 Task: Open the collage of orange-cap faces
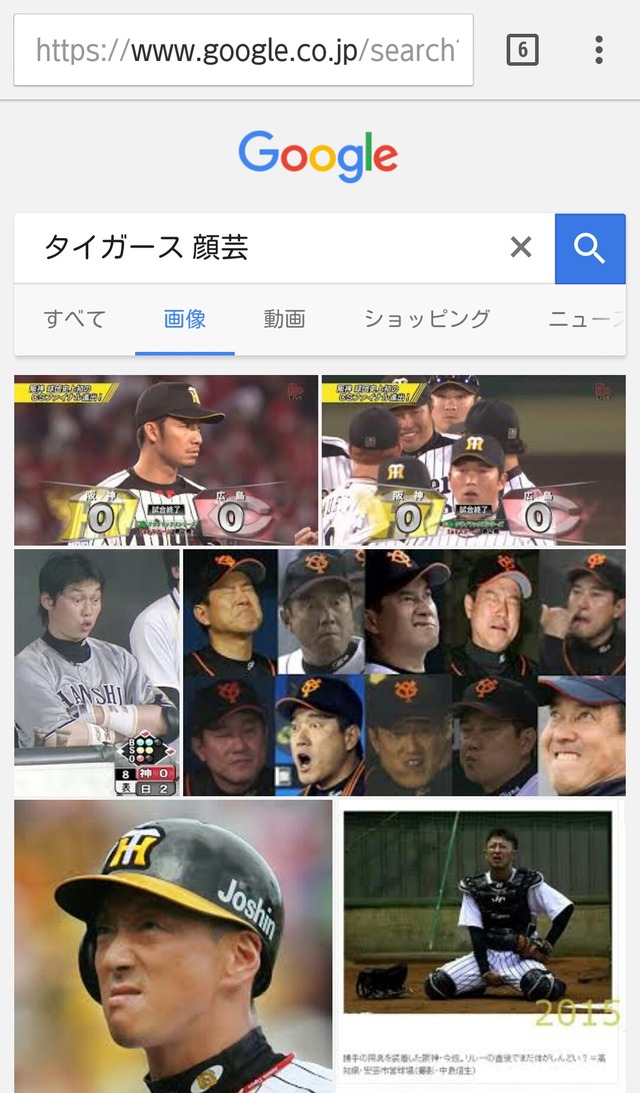pyautogui.click(x=404, y=673)
